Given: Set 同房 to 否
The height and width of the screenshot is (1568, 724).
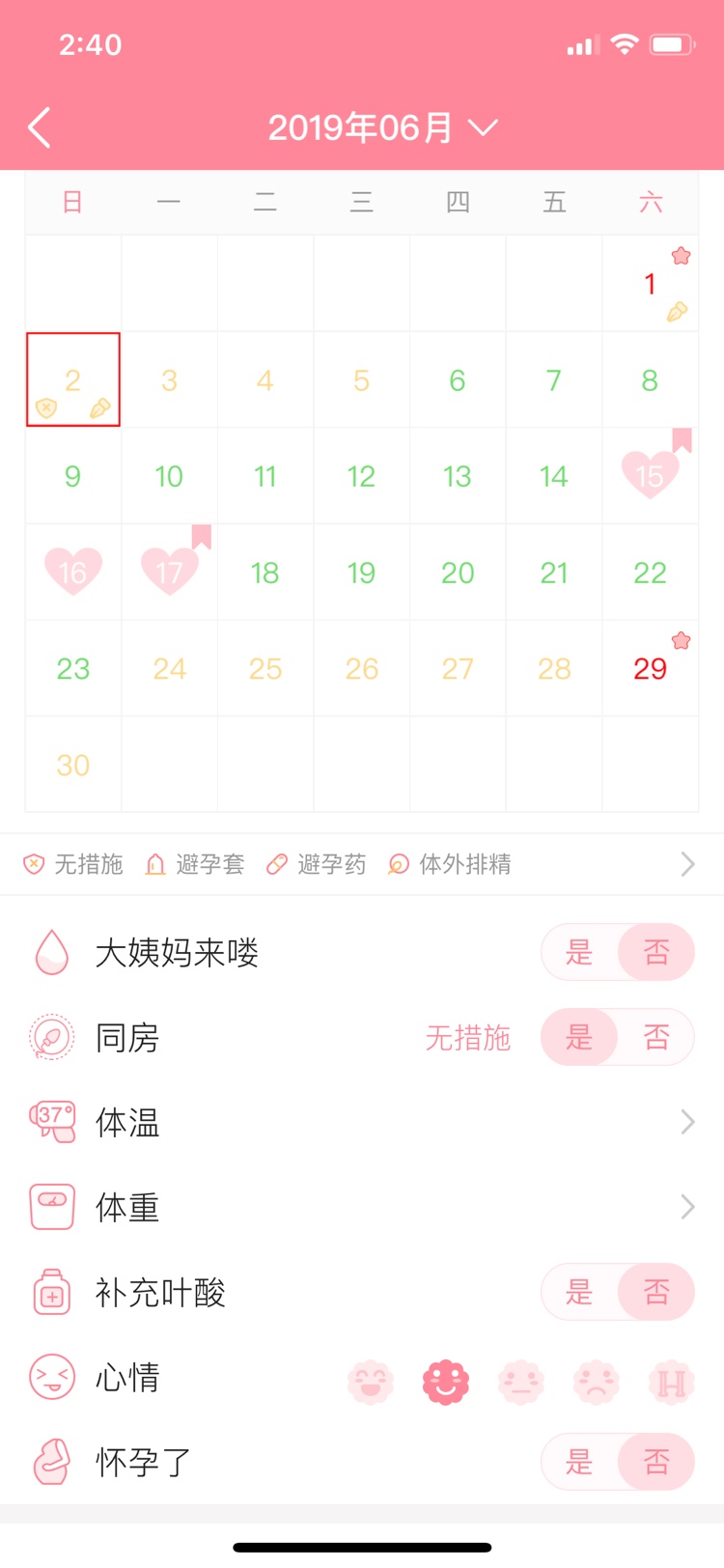Looking at the screenshot, I should tap(655, 1038).
